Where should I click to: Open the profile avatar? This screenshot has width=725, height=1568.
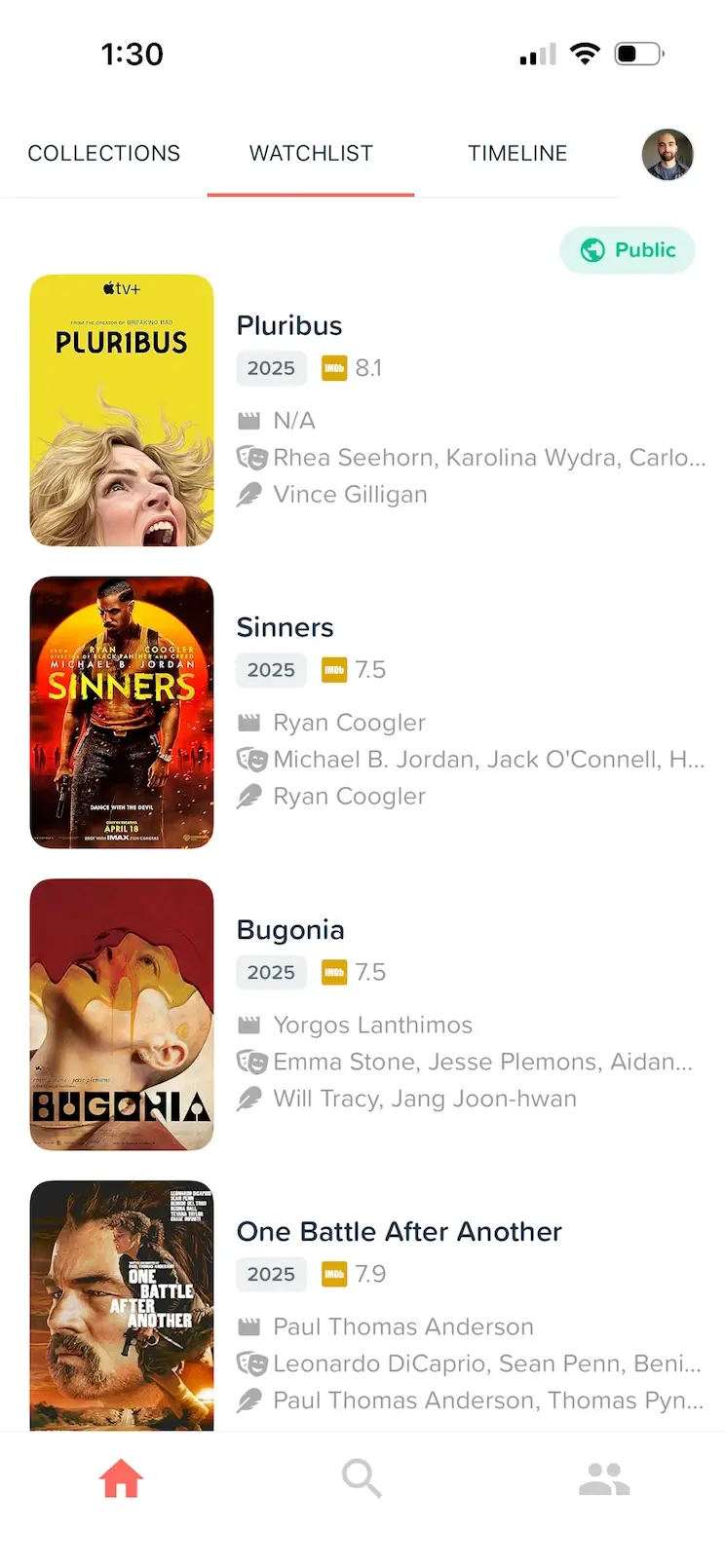(x=668, y=155)
